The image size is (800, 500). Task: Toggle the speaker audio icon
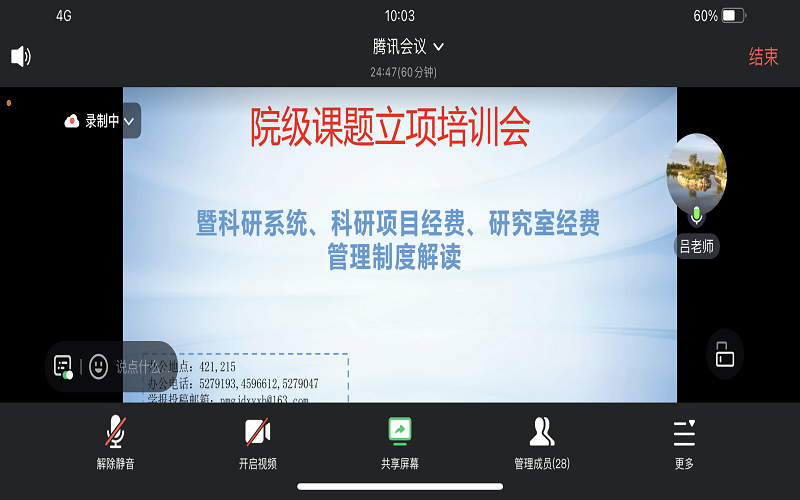tap(20, 56)
